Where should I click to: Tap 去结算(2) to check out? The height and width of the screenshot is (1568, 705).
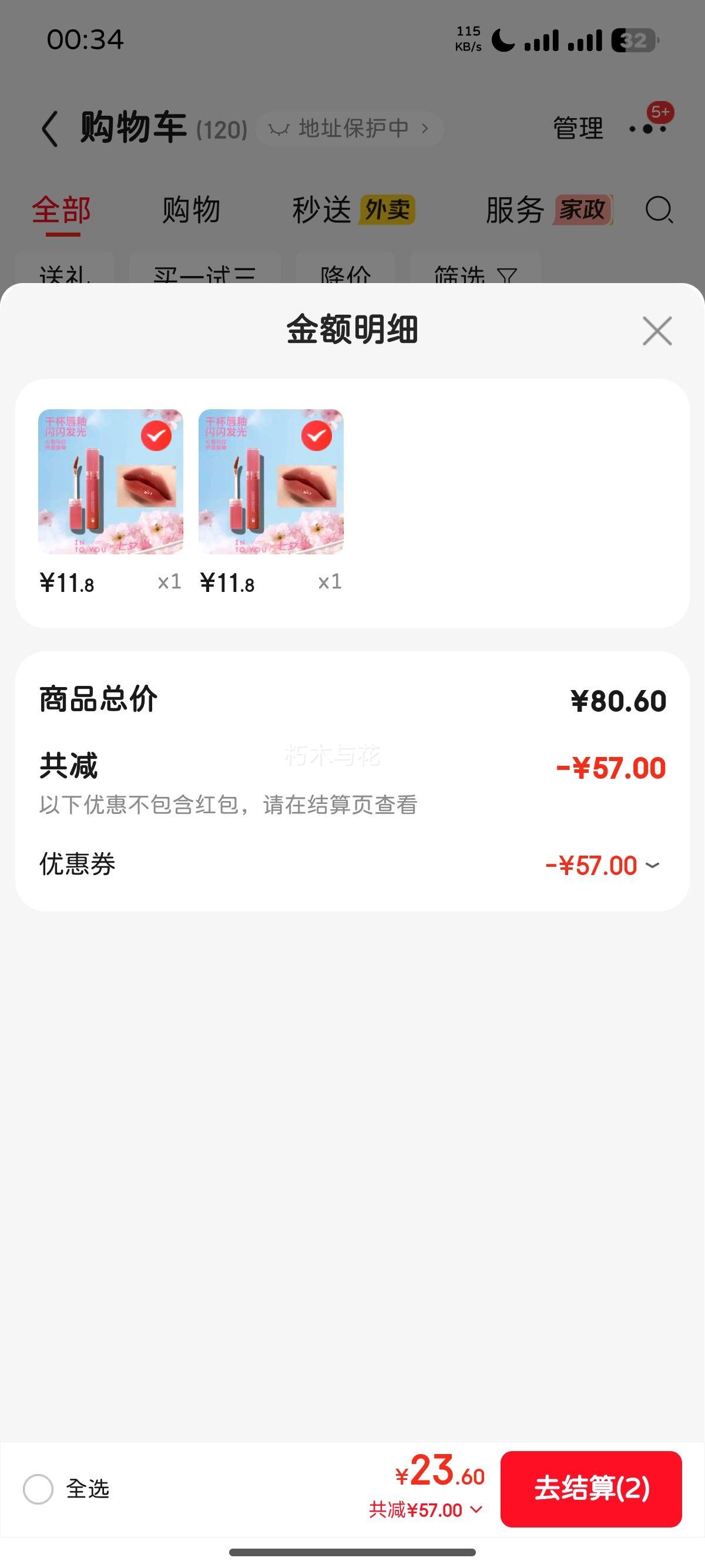pyautogui.click(x=590, y=1488)
